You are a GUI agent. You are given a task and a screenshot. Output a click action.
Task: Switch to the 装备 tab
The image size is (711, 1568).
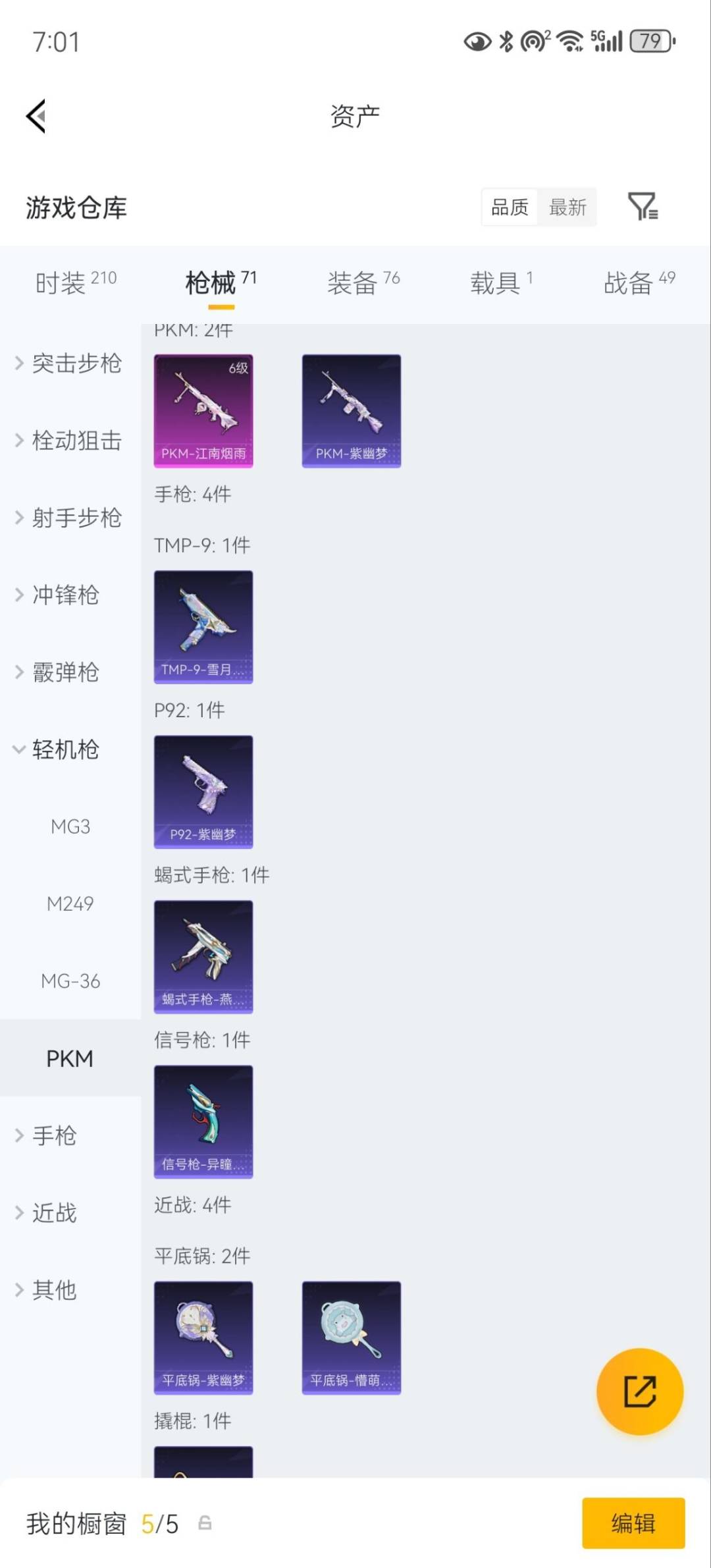(x=355, y=280)
